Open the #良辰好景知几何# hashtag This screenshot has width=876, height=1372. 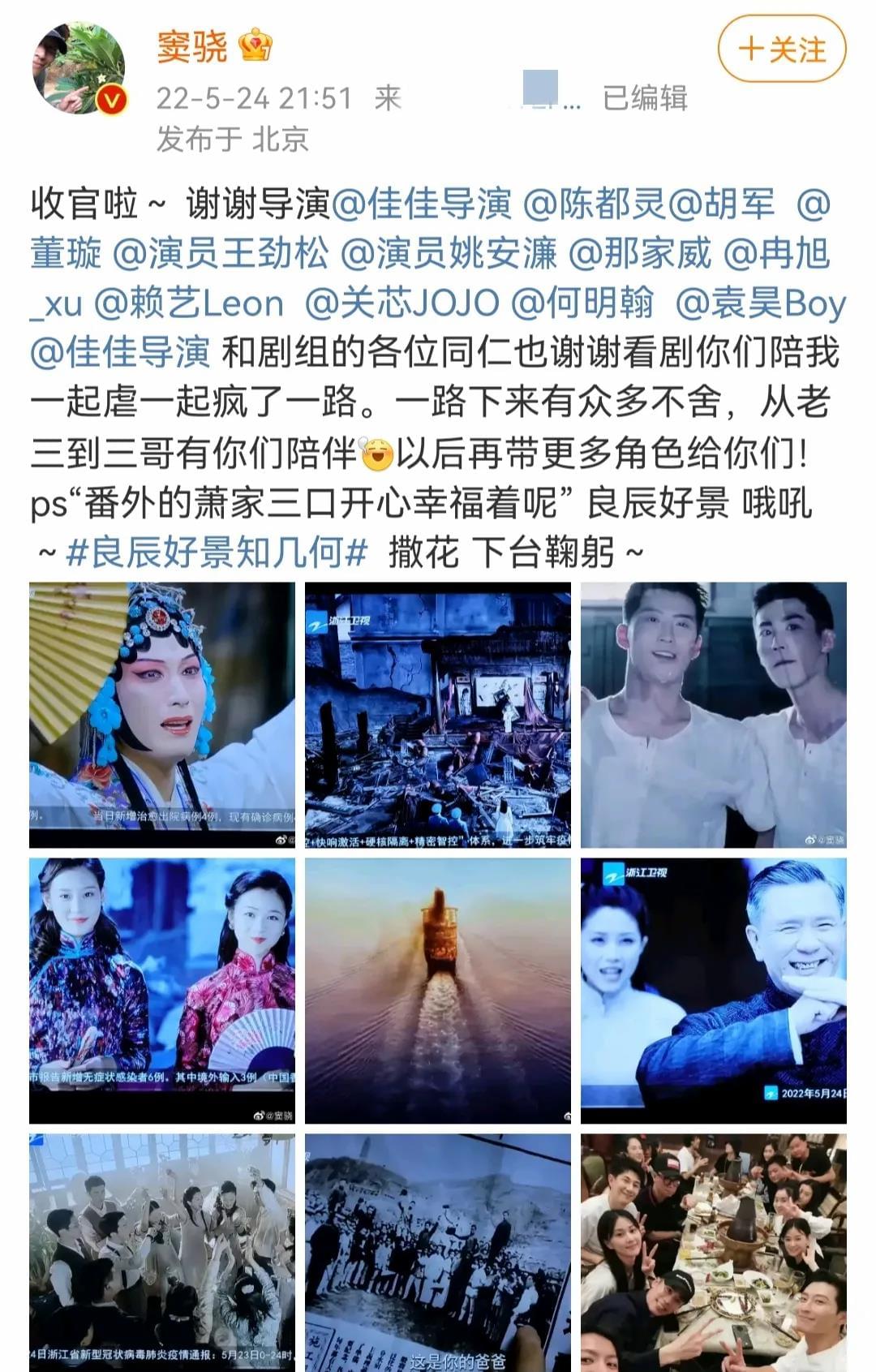tap(217, 553)
